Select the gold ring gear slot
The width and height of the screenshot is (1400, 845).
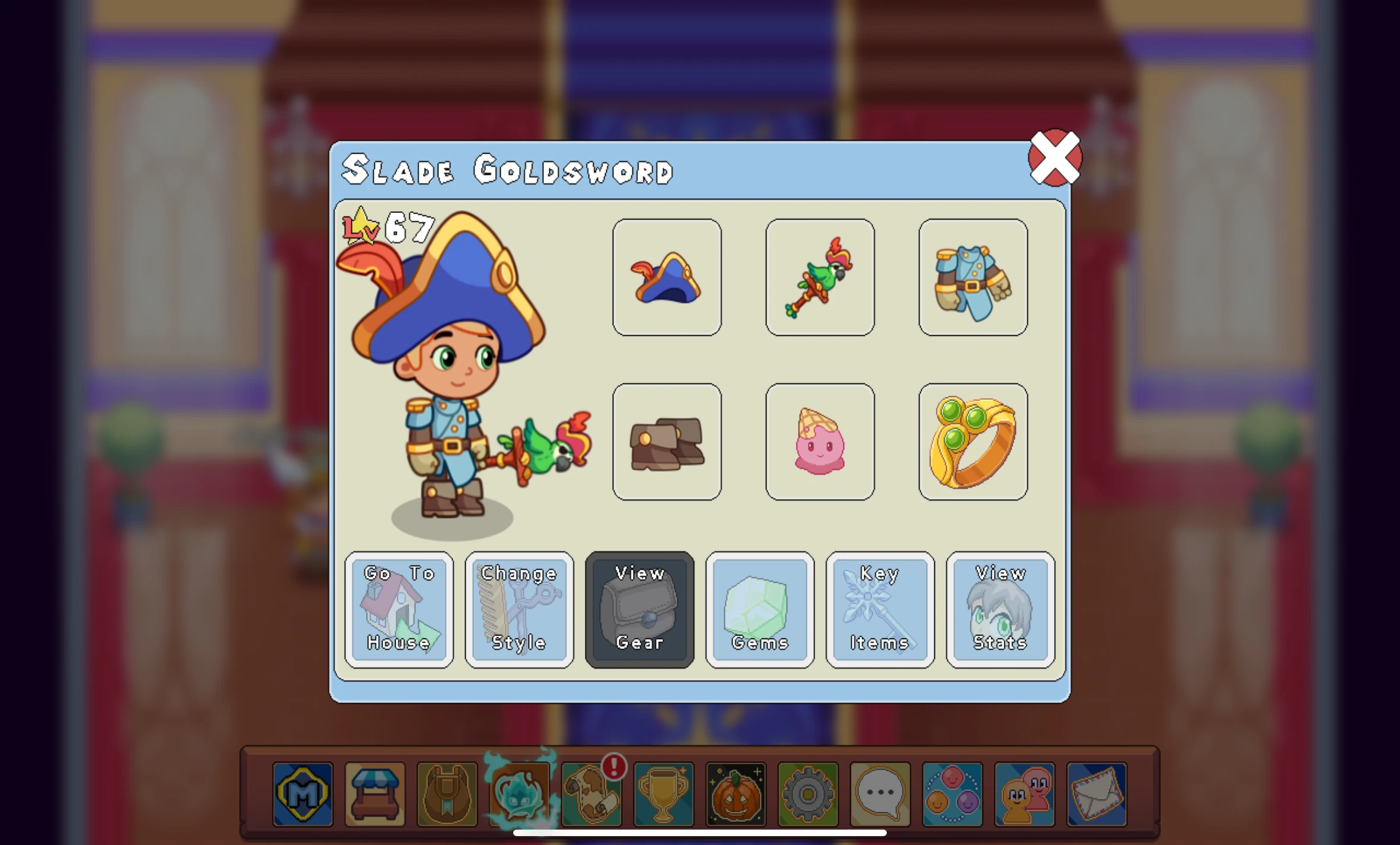(x=973, y=441)
